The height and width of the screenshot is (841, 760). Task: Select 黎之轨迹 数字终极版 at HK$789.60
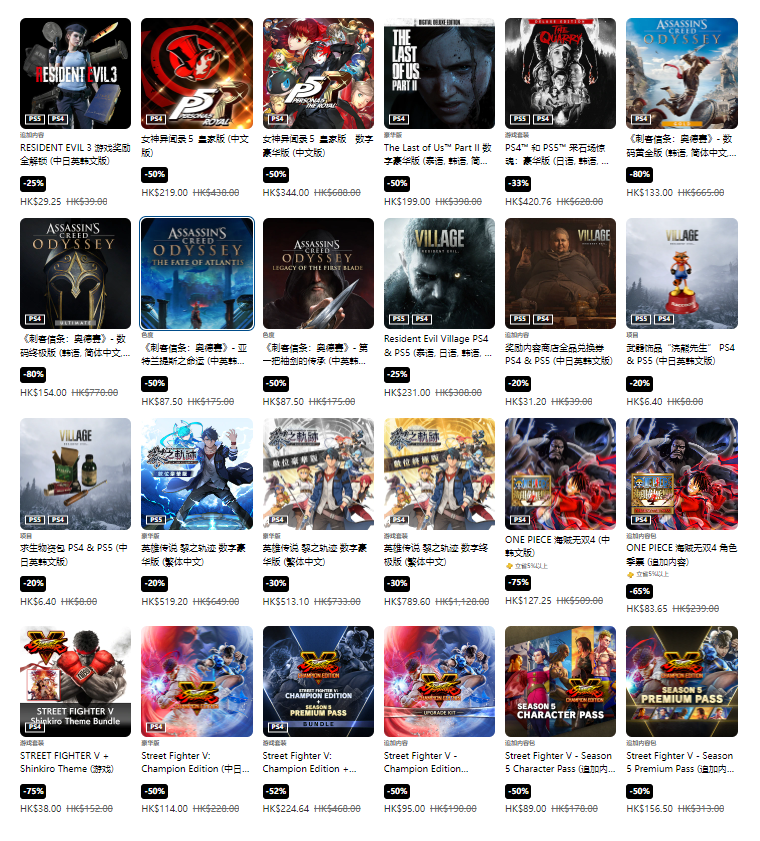click(x=439, y=473)
